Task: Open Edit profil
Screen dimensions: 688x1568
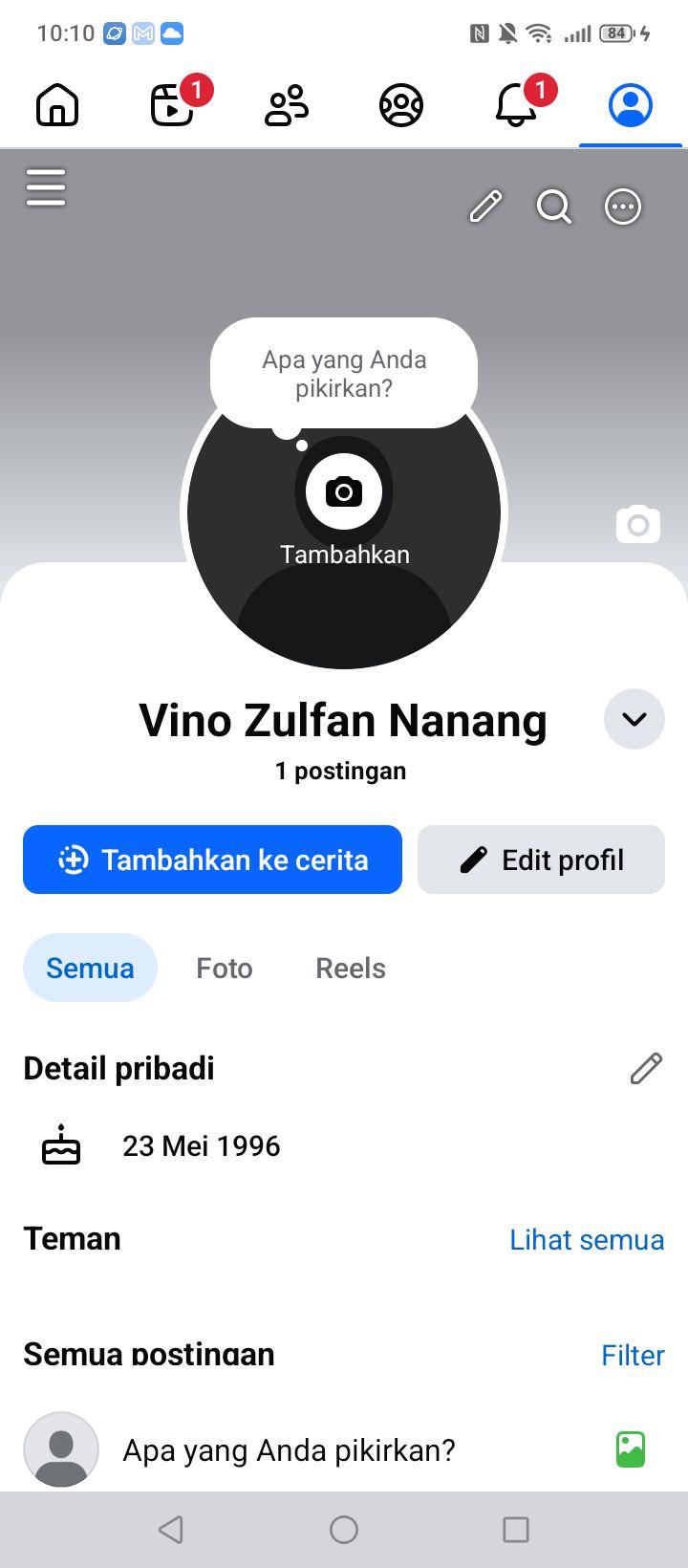Action: tap(541, 860)
